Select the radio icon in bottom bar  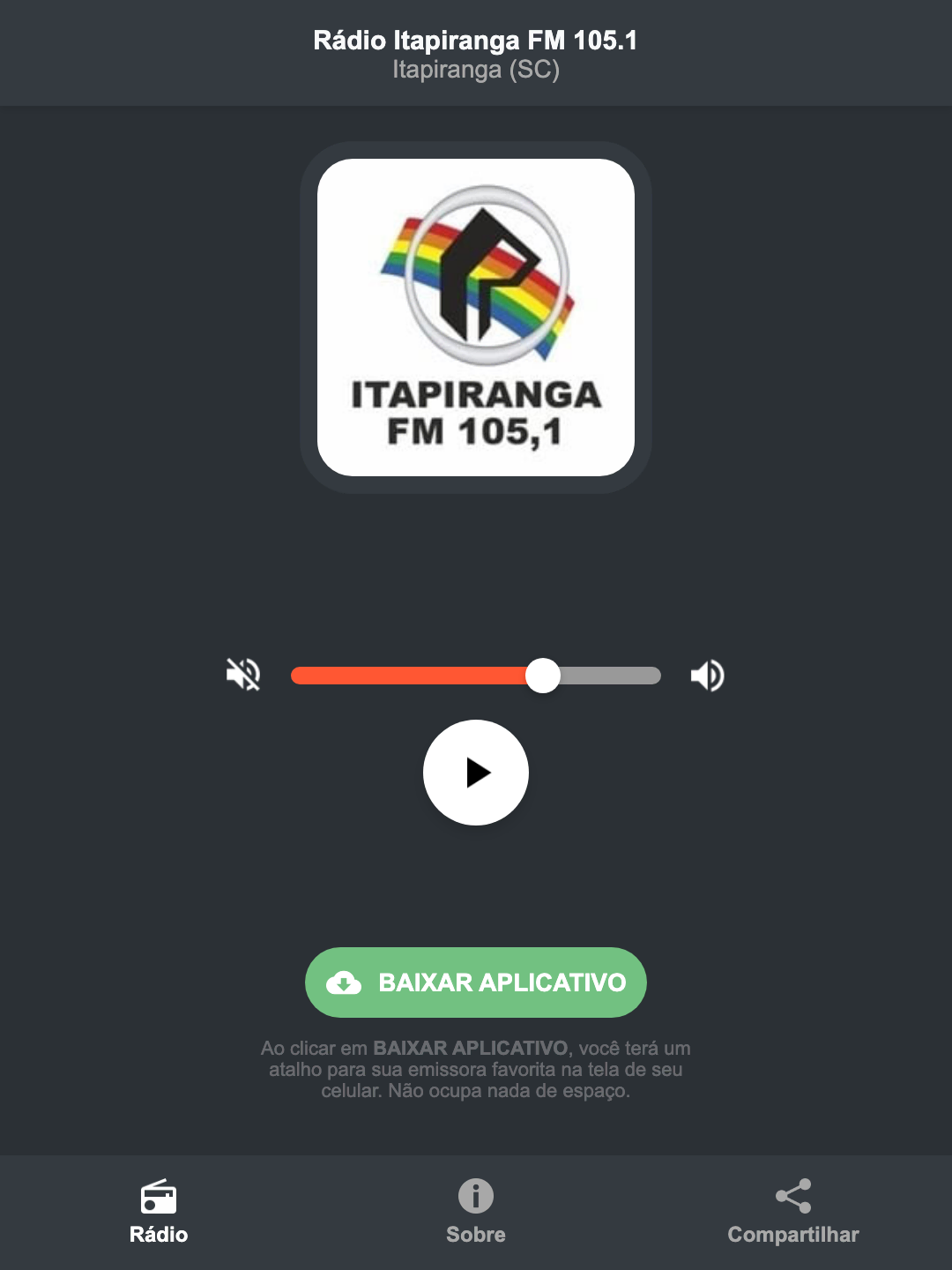tap(159, 1199)
